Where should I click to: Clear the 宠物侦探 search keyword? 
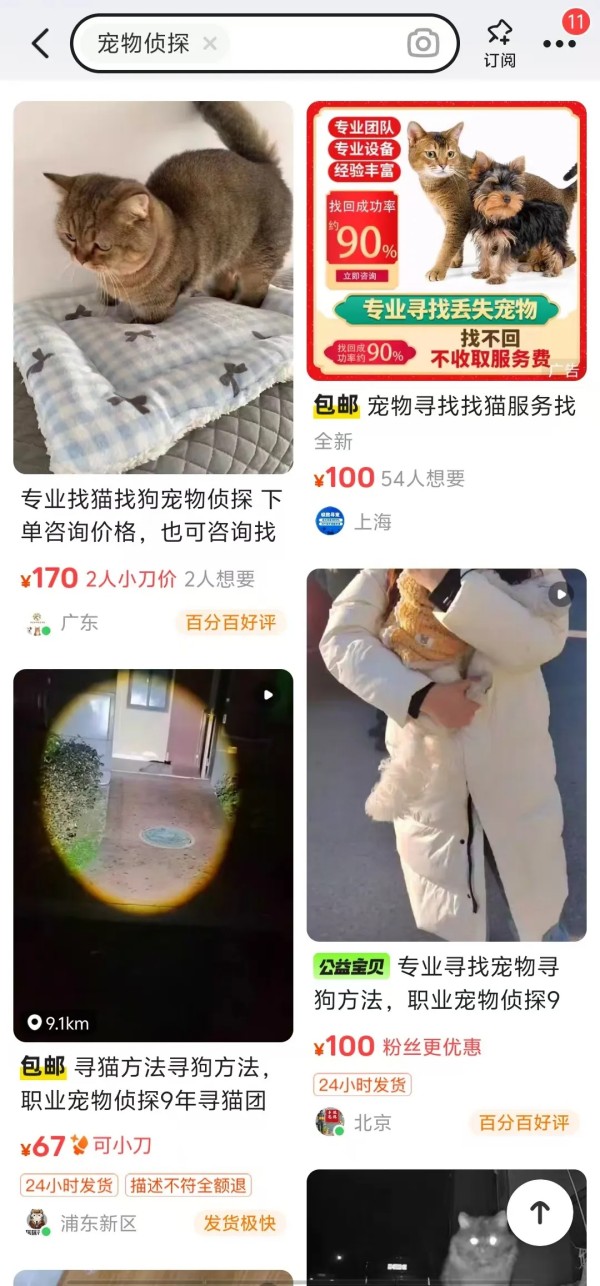pyautogui.click(x=209, y=43)
